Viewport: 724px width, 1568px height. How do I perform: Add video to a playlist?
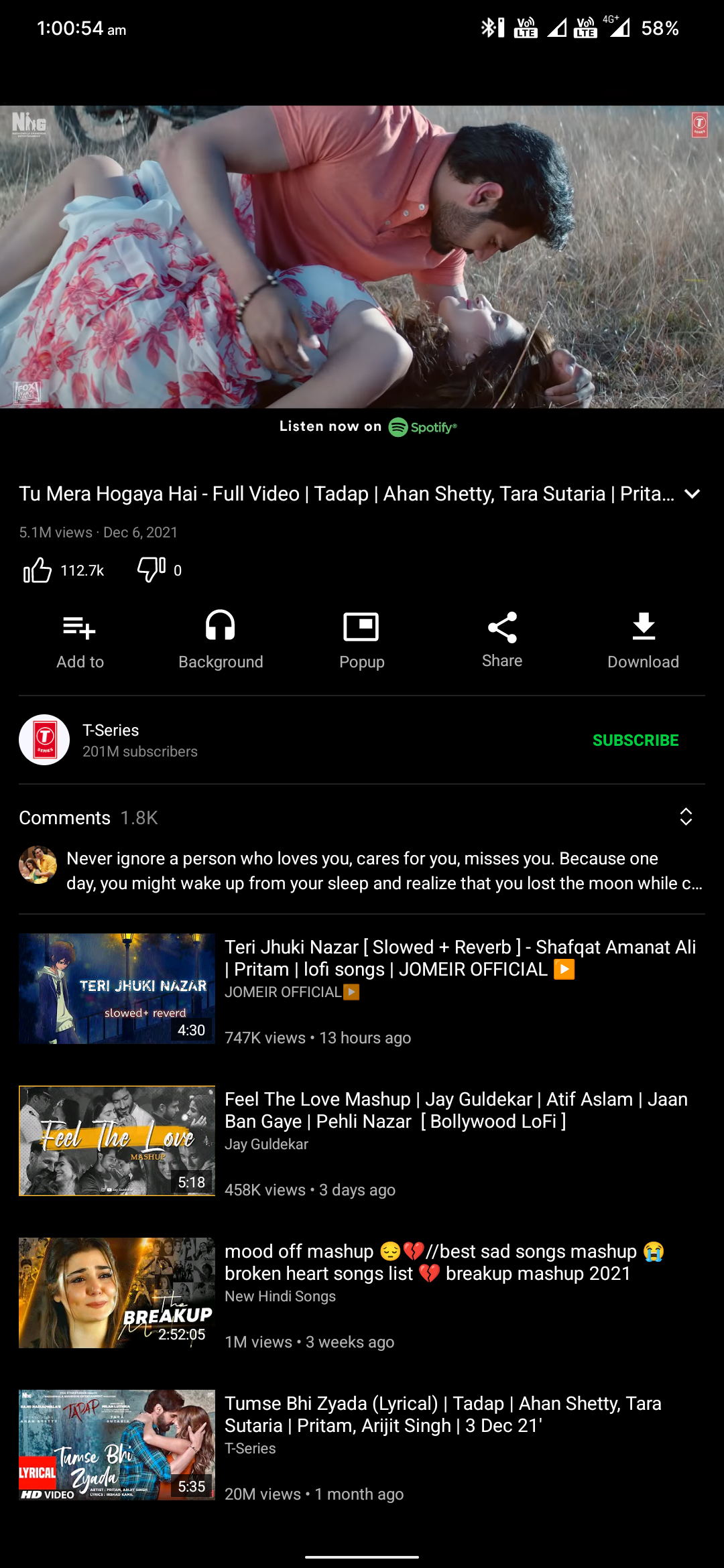click(80, 640)
